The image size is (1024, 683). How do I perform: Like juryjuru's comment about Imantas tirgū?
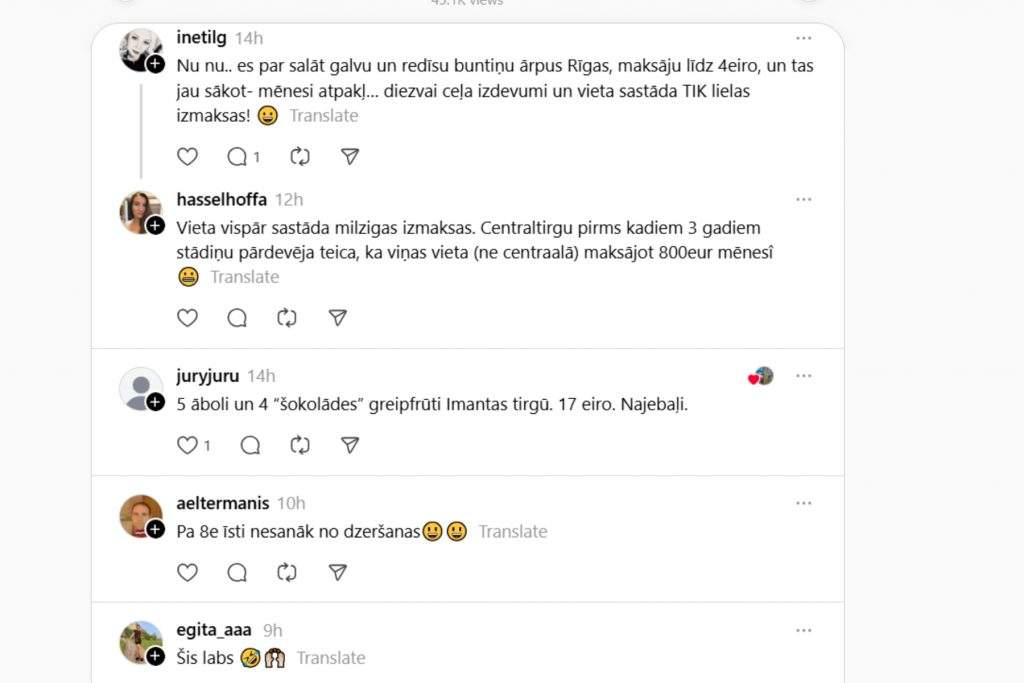tap(187, 445)
